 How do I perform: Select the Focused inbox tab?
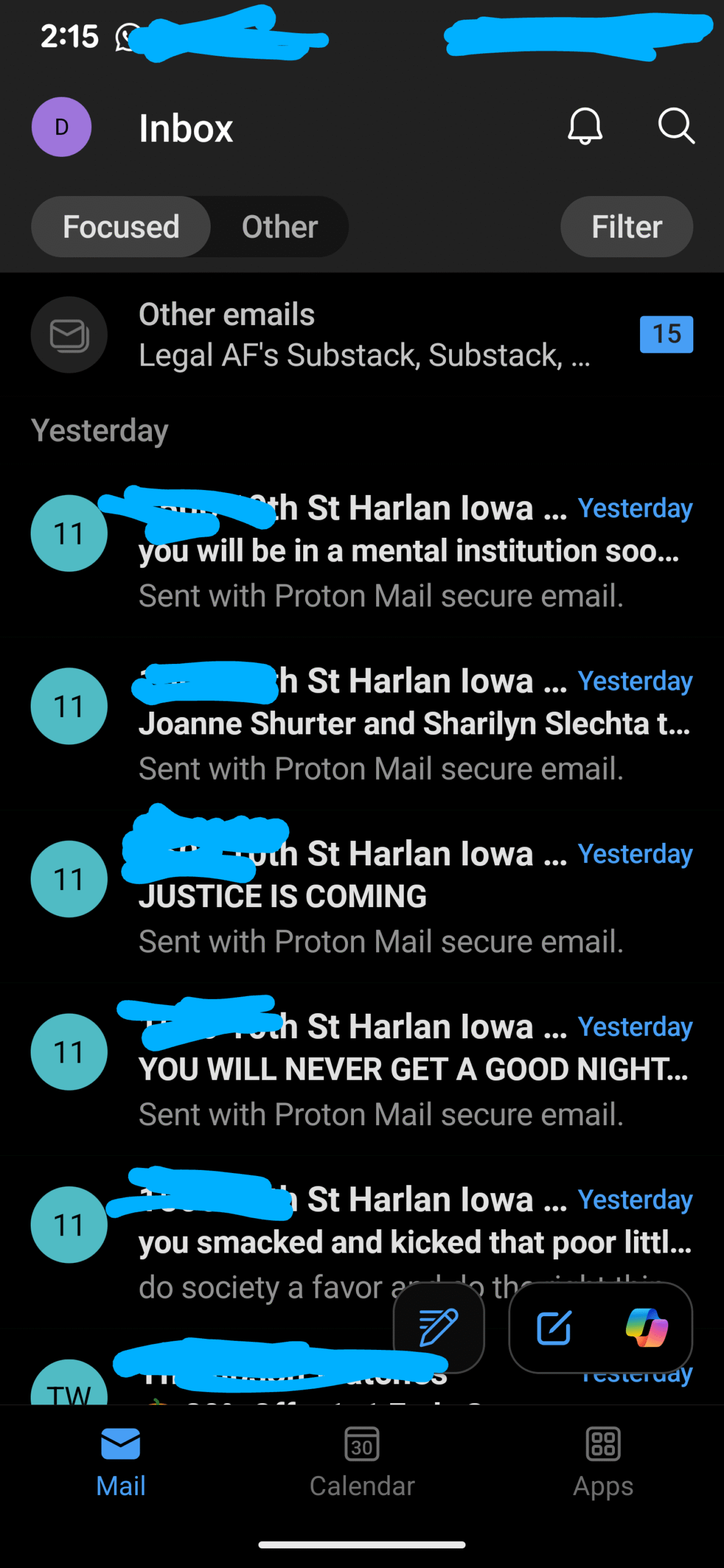121,227
